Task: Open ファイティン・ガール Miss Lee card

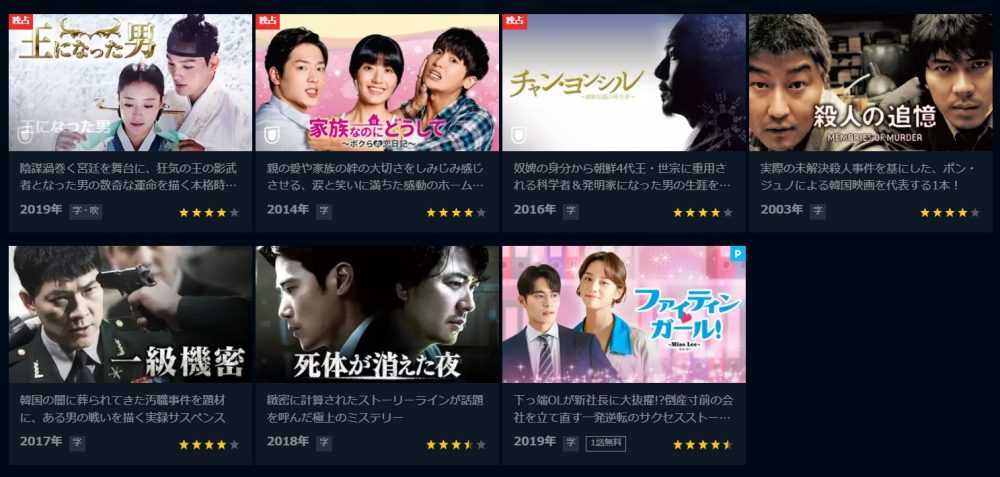Action: 624,314
